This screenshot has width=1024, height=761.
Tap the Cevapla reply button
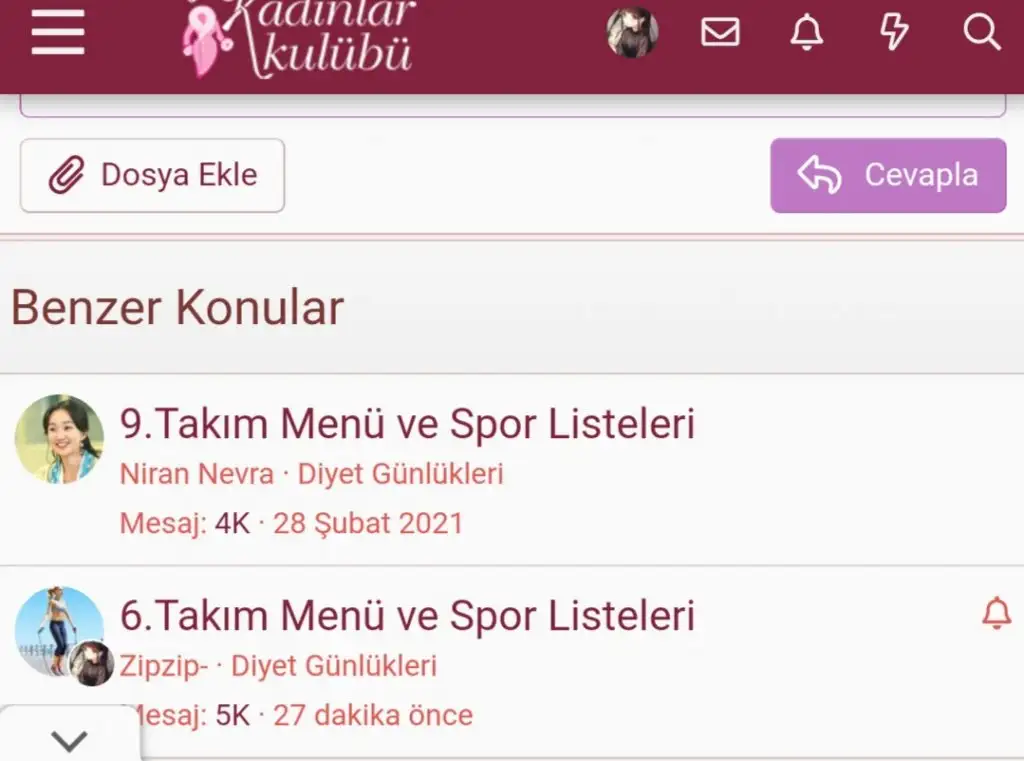point(887,176)
